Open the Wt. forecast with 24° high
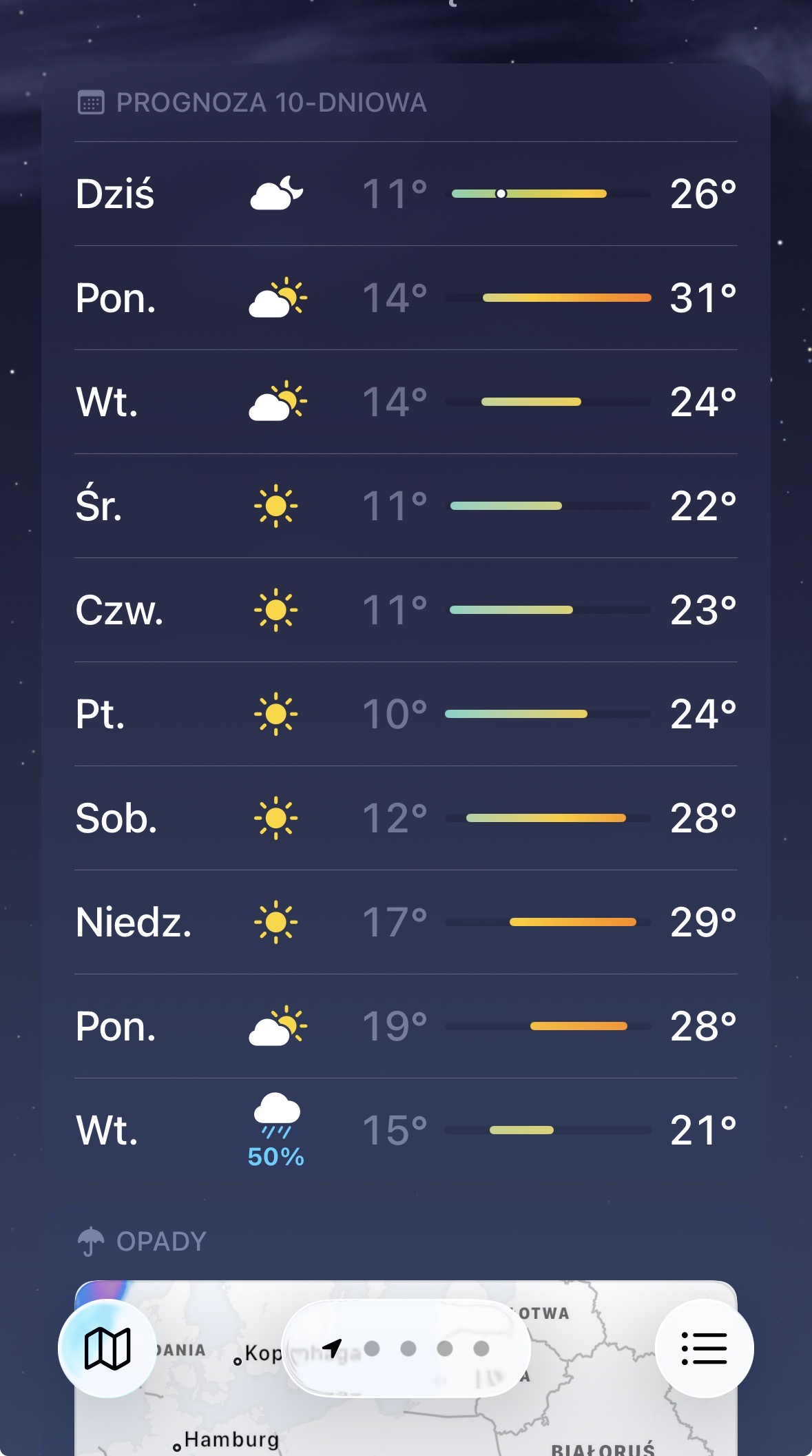This screenshot has width=812, height=1456. pos(406,402)
